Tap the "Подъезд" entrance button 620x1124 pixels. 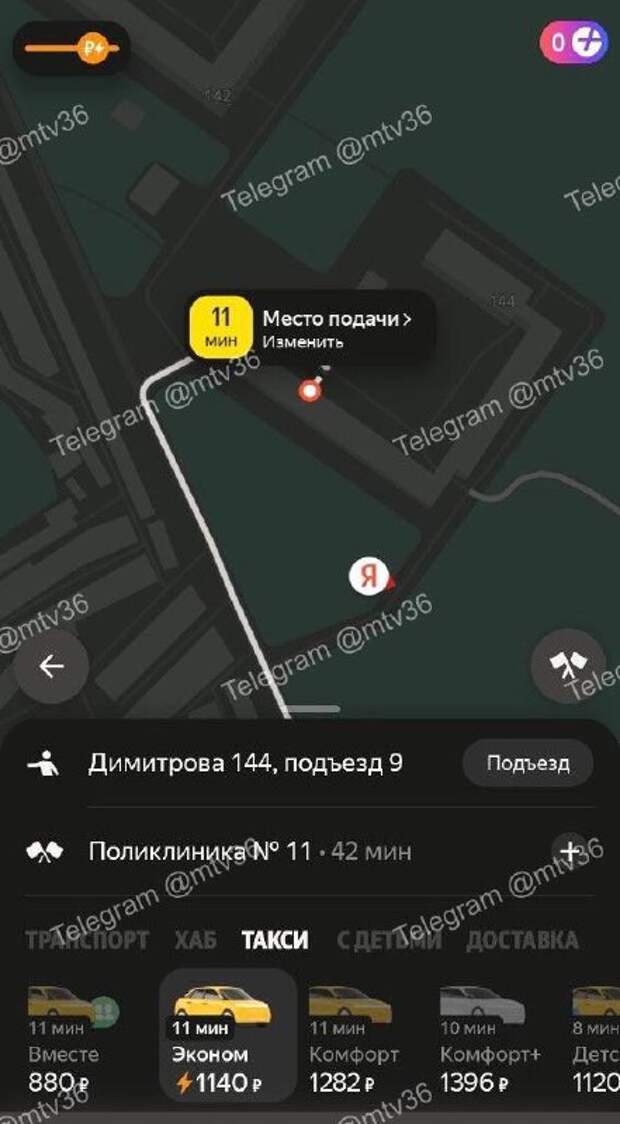click(527, 764)
